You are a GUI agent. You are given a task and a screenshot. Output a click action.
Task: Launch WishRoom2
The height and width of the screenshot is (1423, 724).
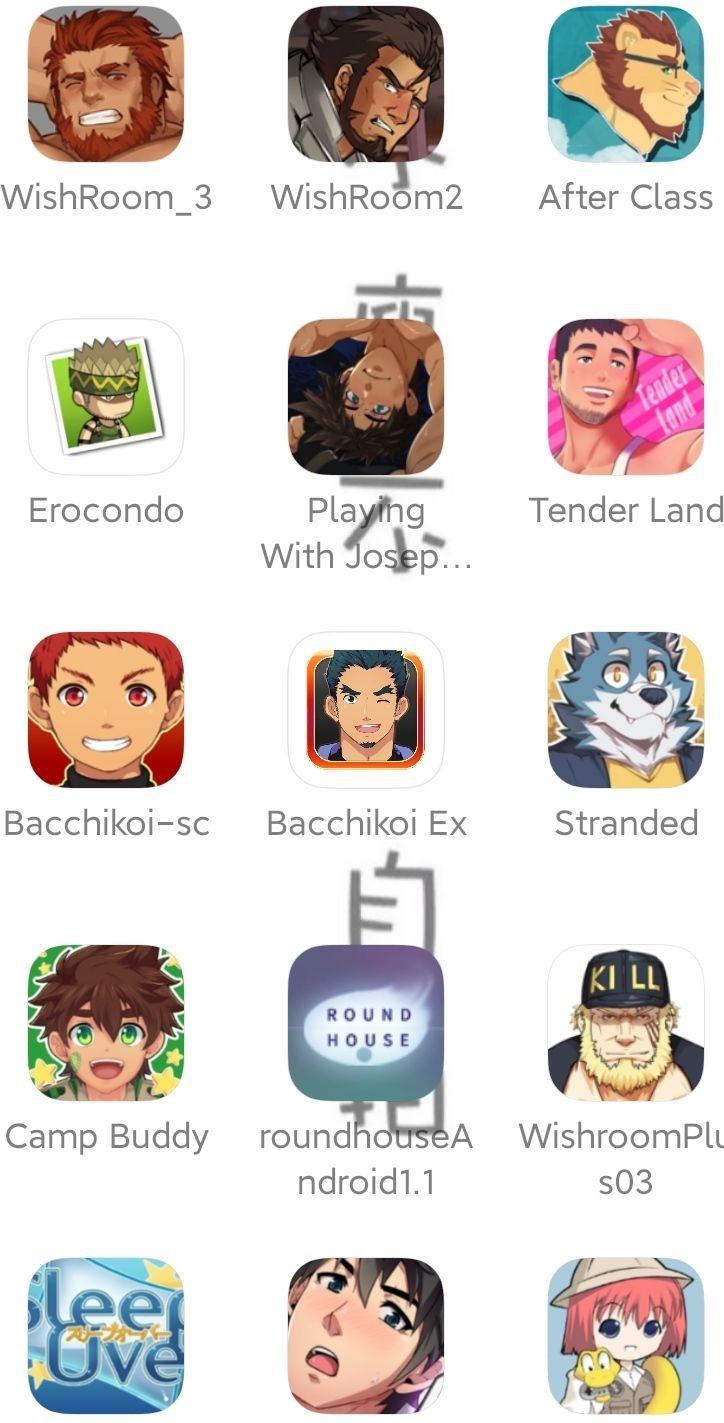point(366,84)
